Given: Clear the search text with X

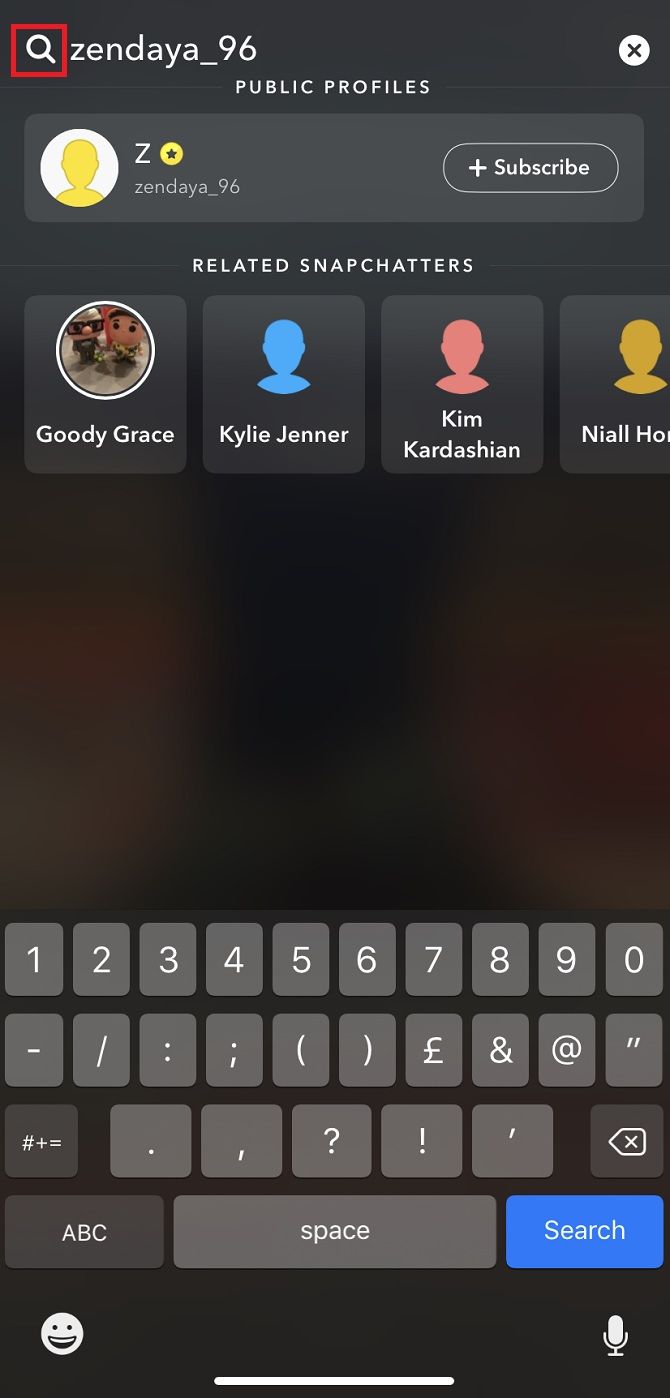Looking at the screenshot, I should 634,50.
